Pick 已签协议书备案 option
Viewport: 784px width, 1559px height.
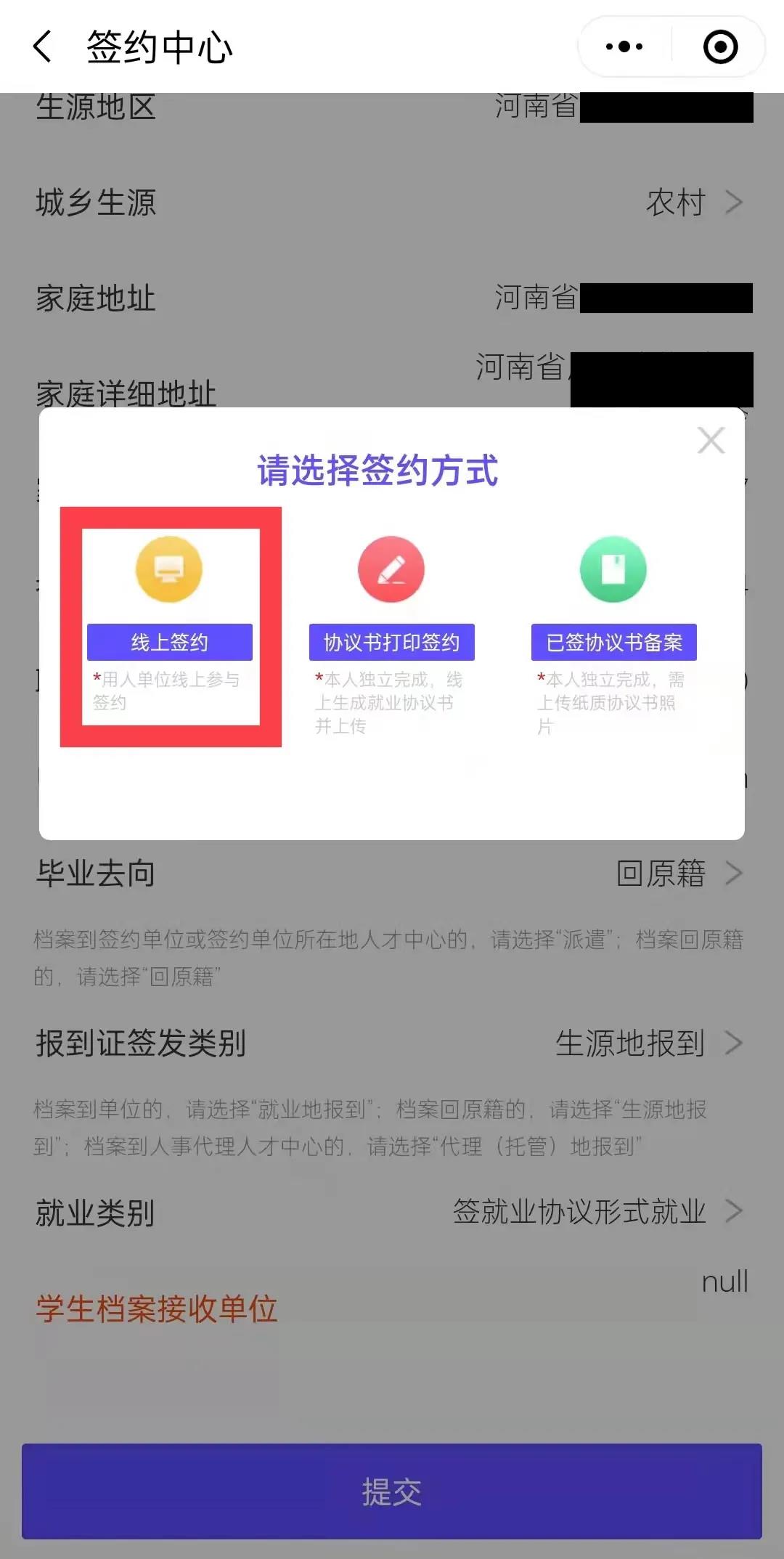pyautogui.click(x=613, y=642)
